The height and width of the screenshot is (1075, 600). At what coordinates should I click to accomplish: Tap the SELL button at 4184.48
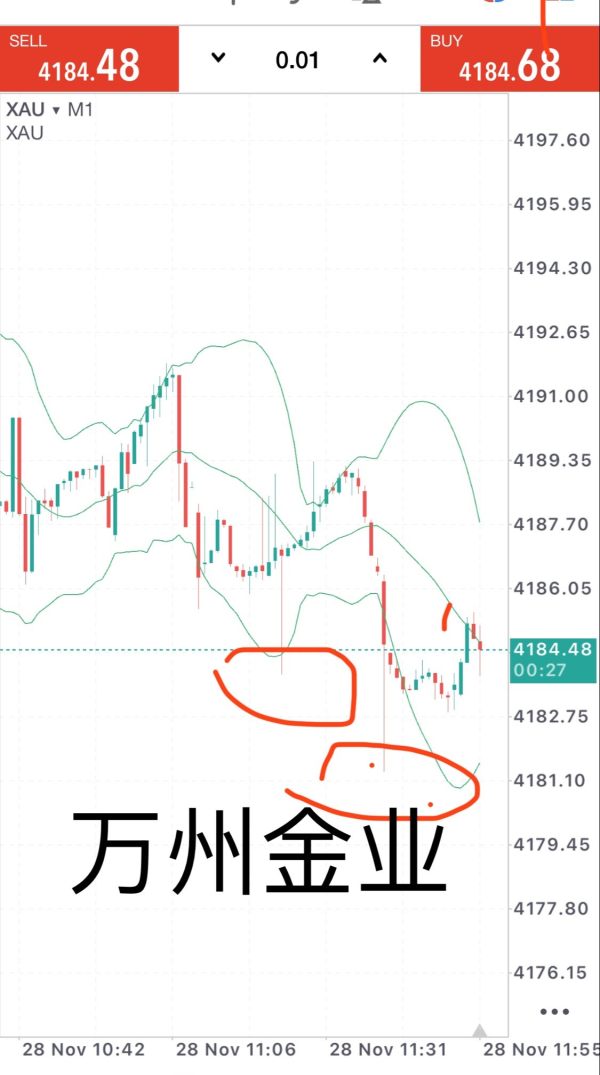(89, 59)
